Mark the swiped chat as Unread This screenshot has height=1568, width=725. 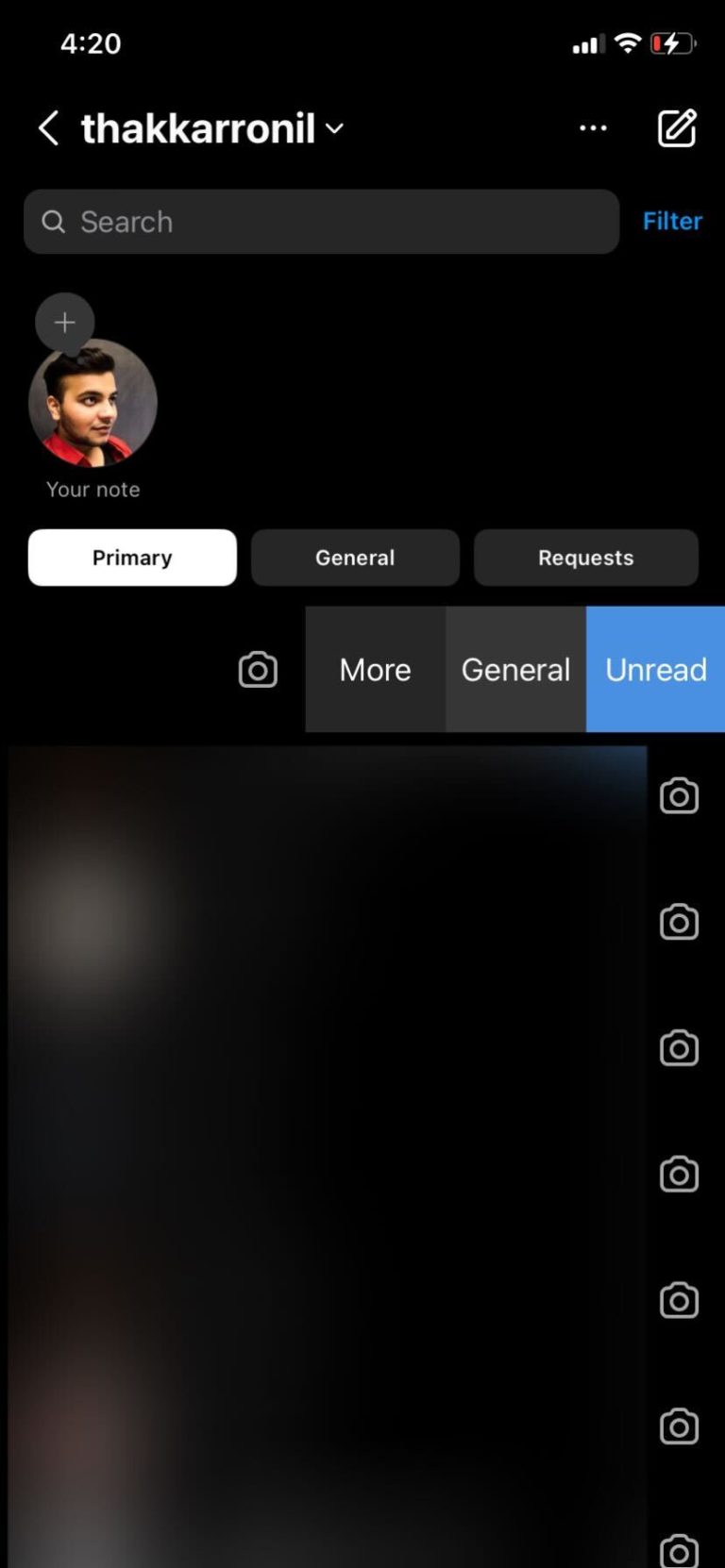pos(655,670)
